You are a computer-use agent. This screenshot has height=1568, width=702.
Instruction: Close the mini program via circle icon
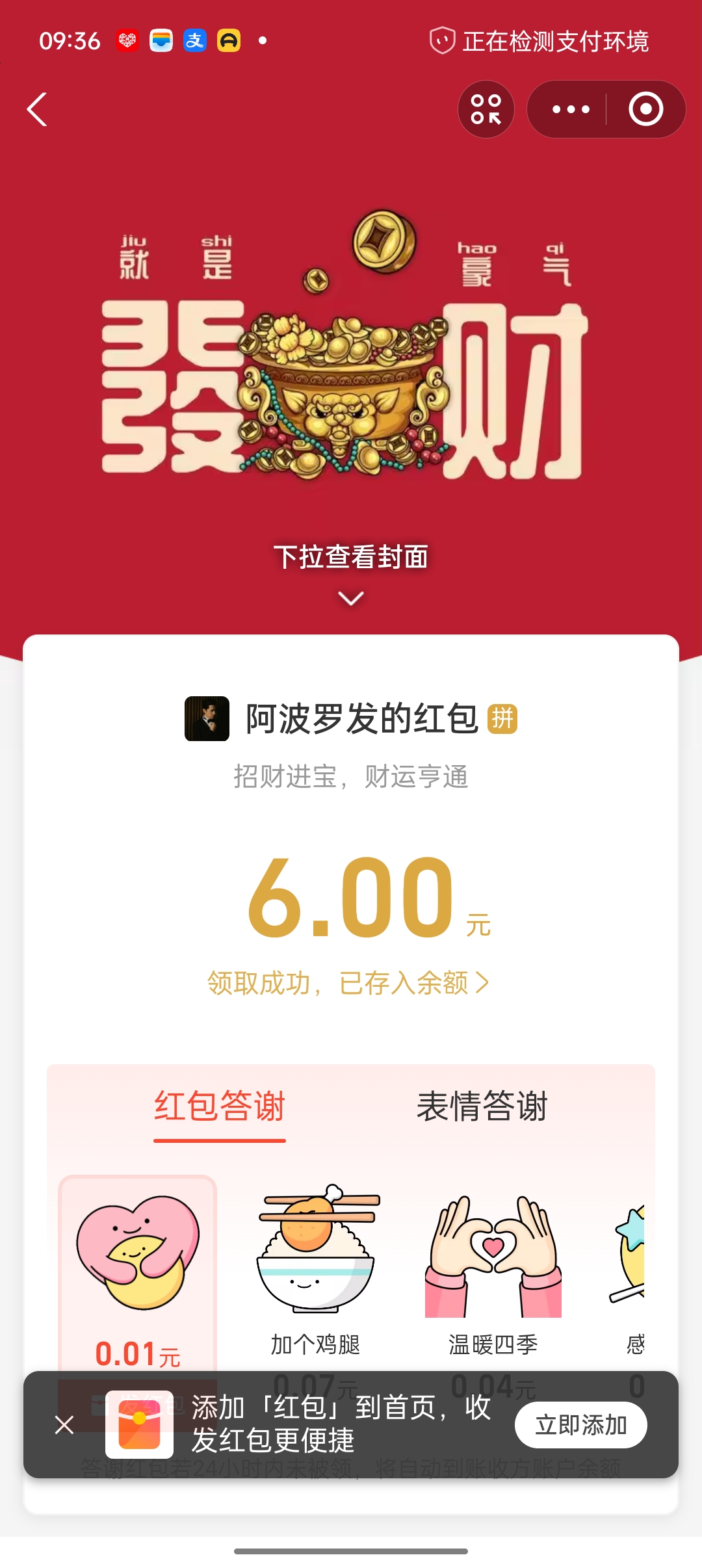tap(645, 109)
